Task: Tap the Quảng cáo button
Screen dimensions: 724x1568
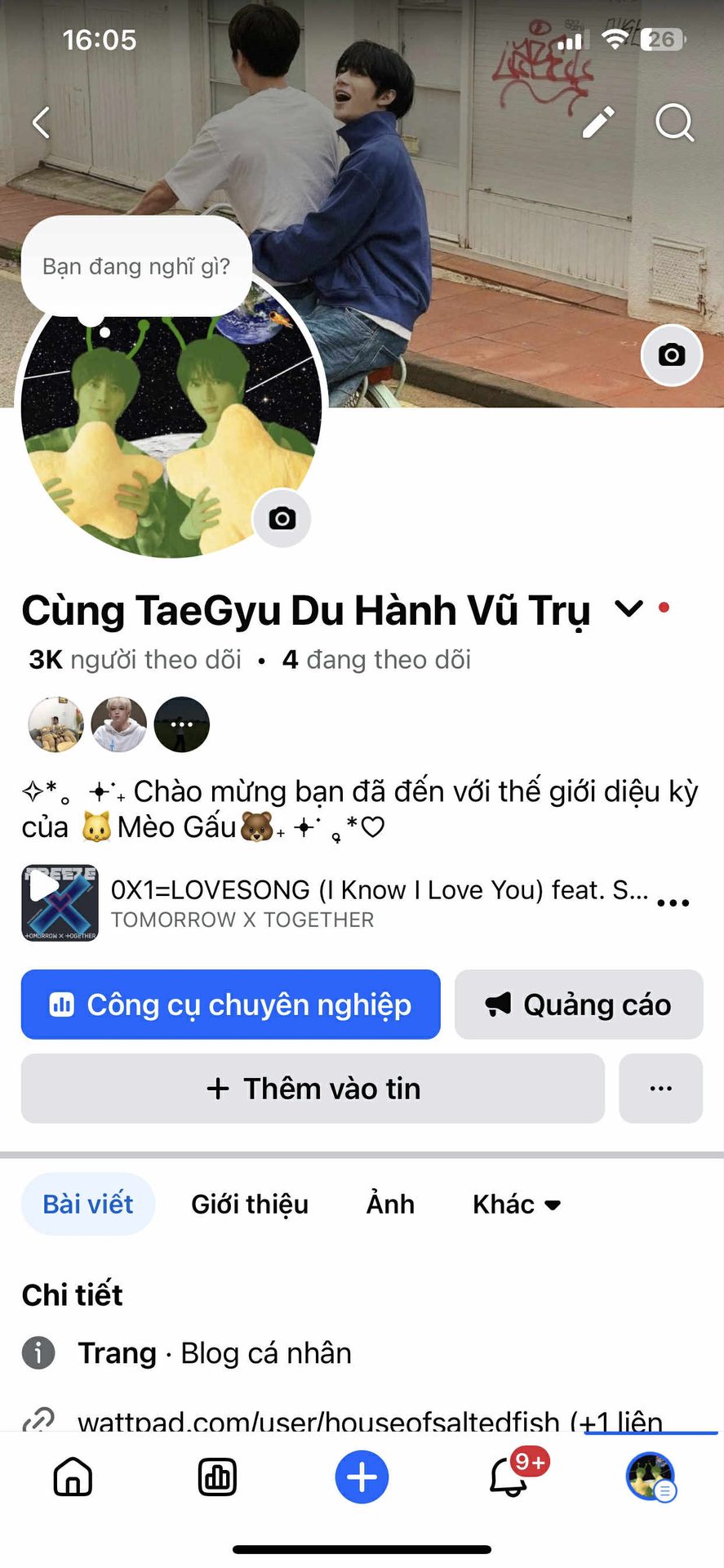Action: [579, 1004]
